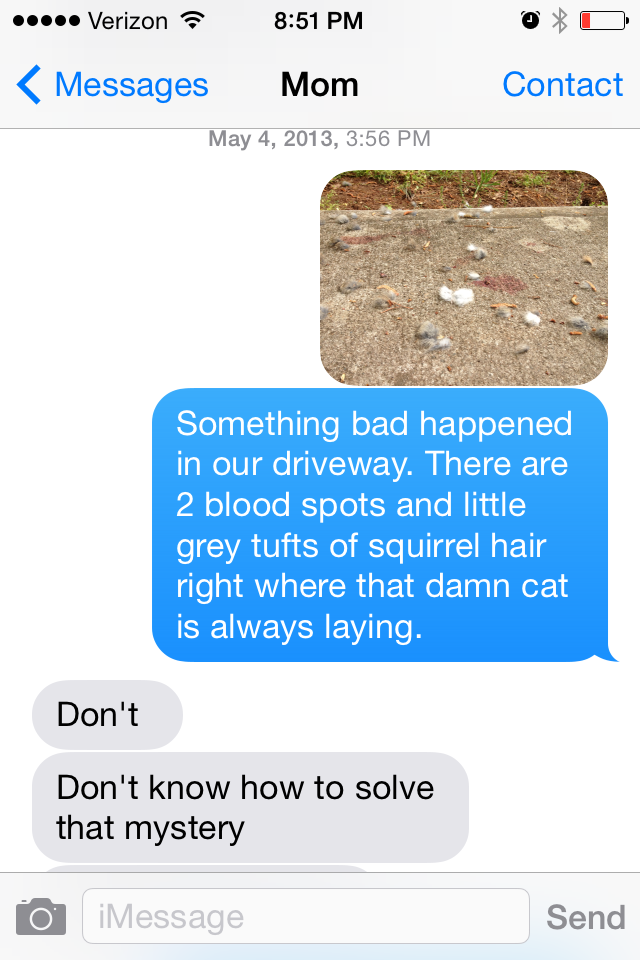
Task: Tap the camera icon to attach a photo
Action: [40, 916]
